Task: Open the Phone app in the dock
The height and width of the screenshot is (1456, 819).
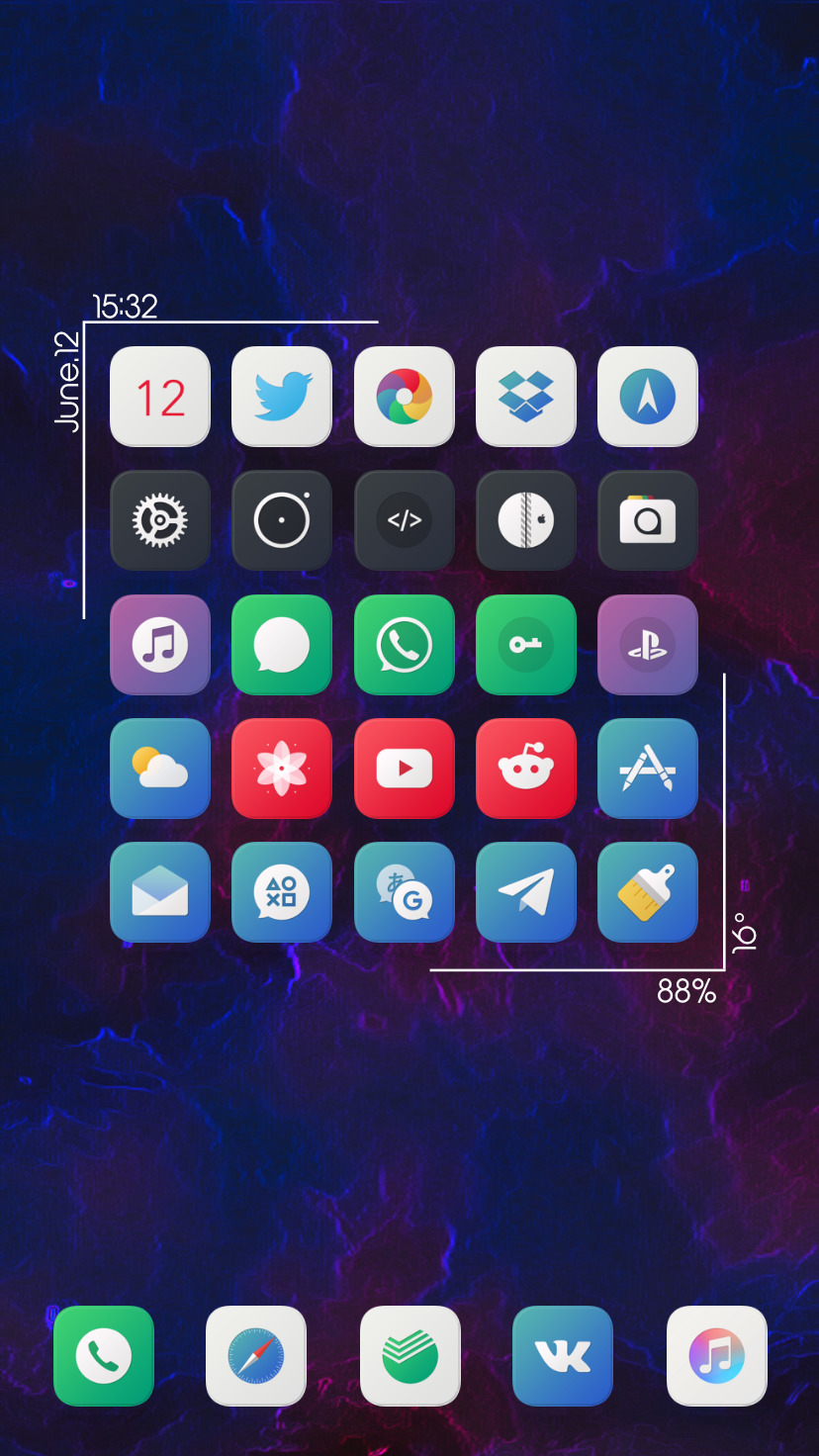Action: tap(104, 1356)
